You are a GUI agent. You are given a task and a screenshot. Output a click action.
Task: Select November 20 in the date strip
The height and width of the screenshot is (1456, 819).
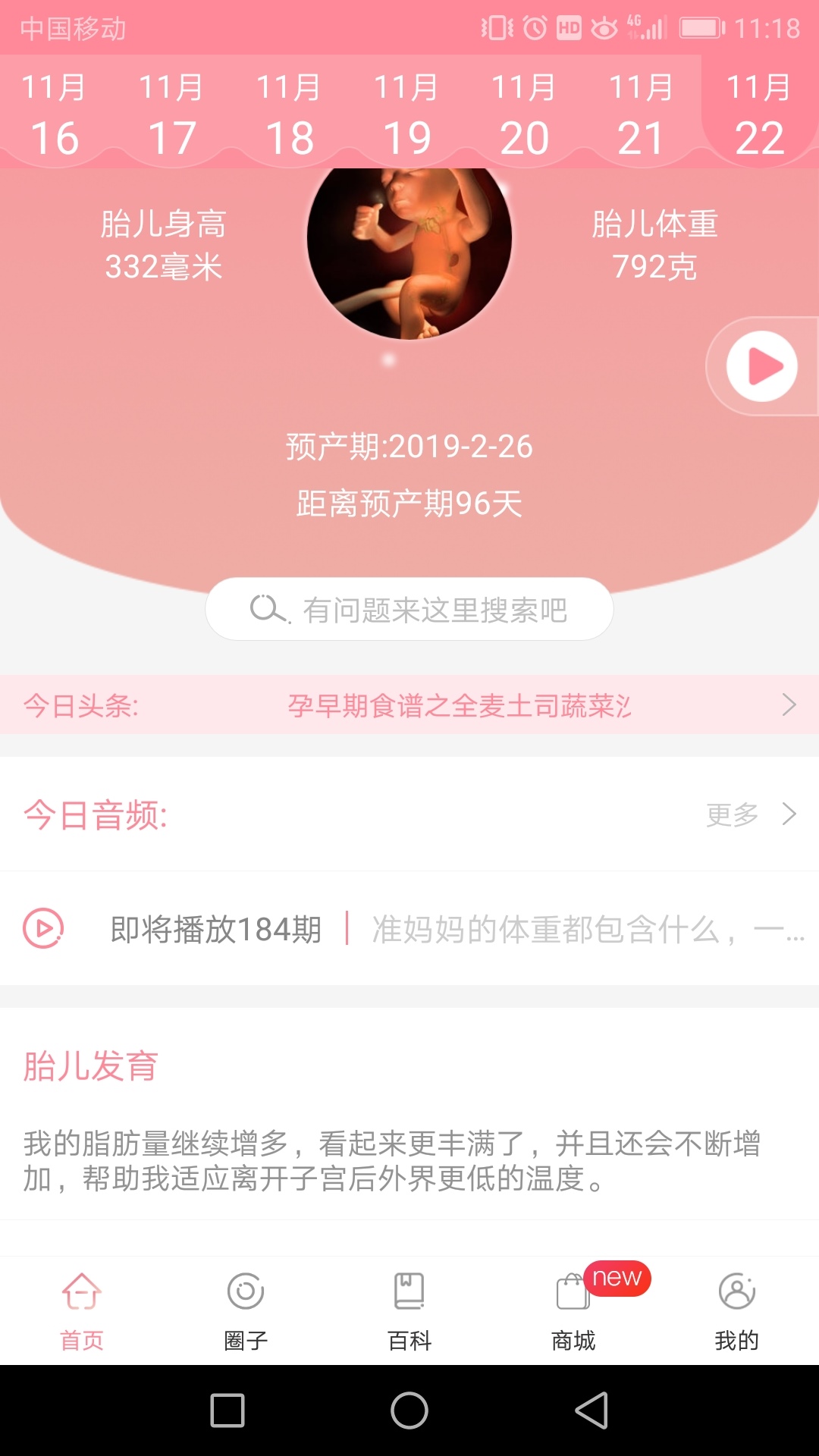[525, 114]
